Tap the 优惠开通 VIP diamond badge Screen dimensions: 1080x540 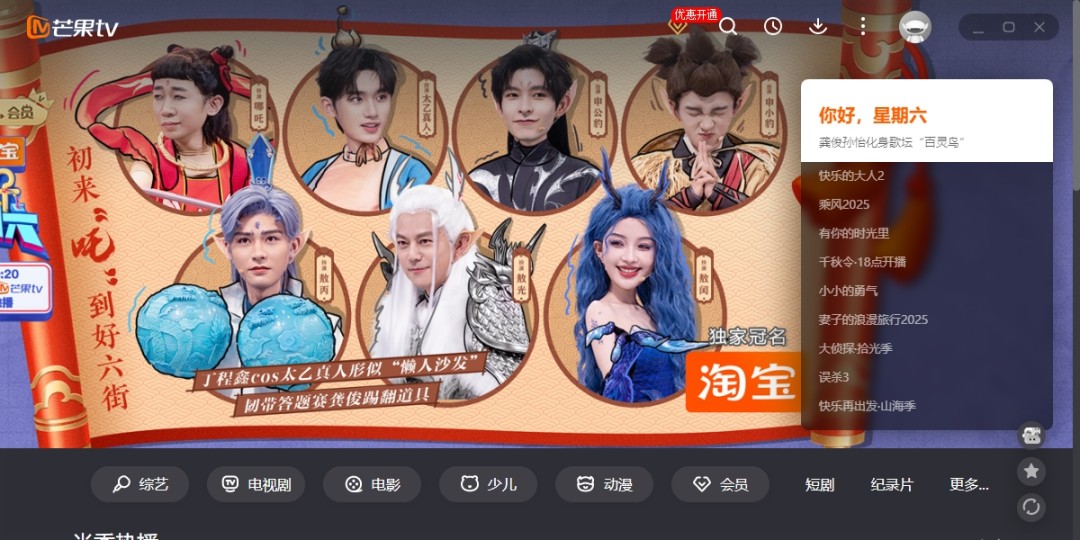click(x=680, y=22)
